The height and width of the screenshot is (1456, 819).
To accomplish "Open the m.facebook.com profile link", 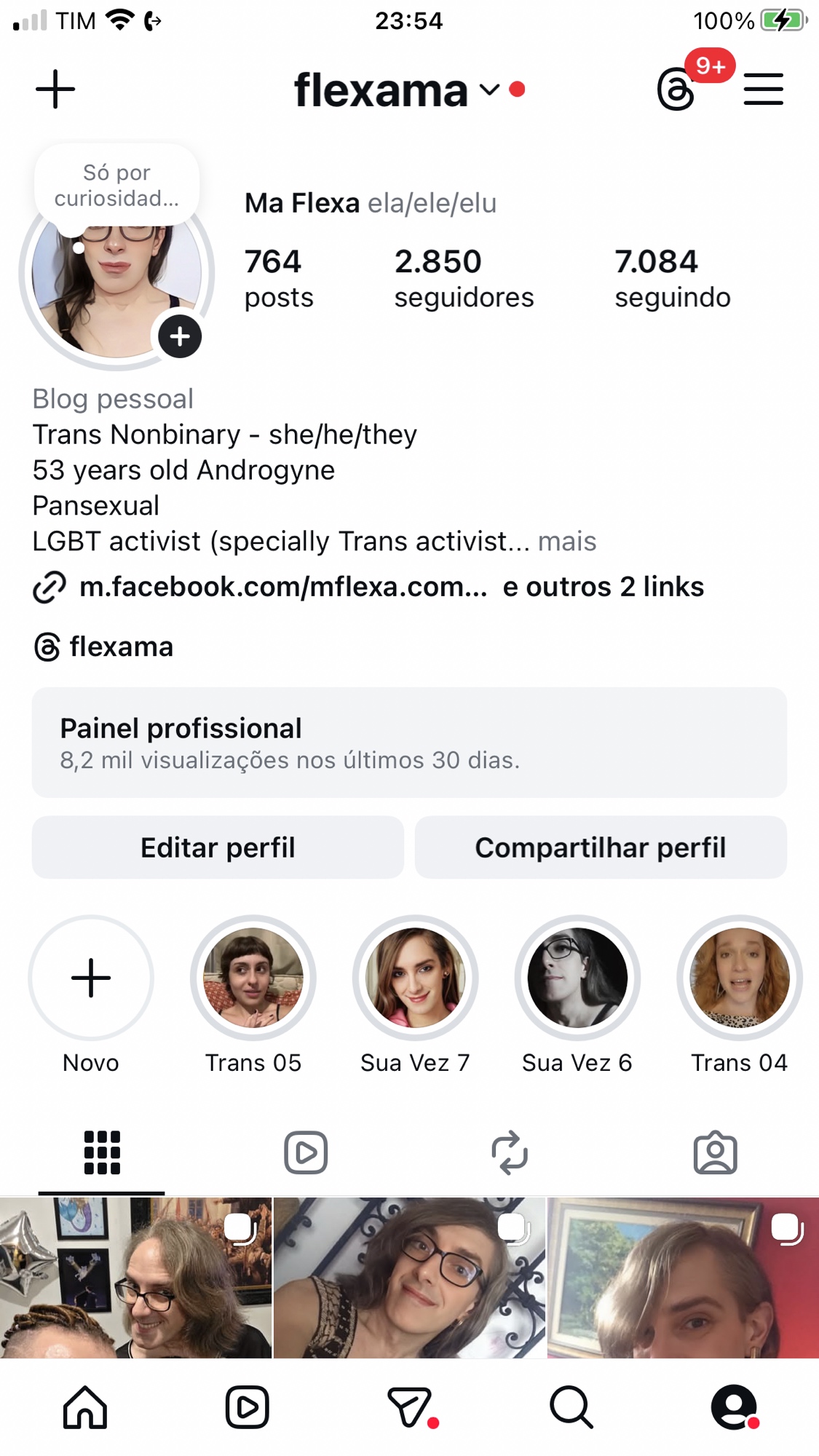I will 282,587.
